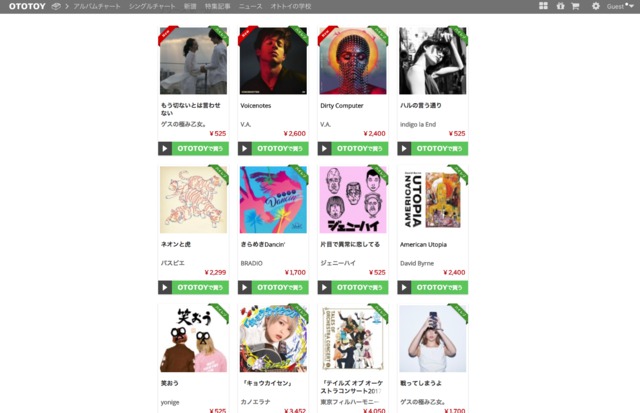Play preview of American Utopia

[x=404, y=287]
